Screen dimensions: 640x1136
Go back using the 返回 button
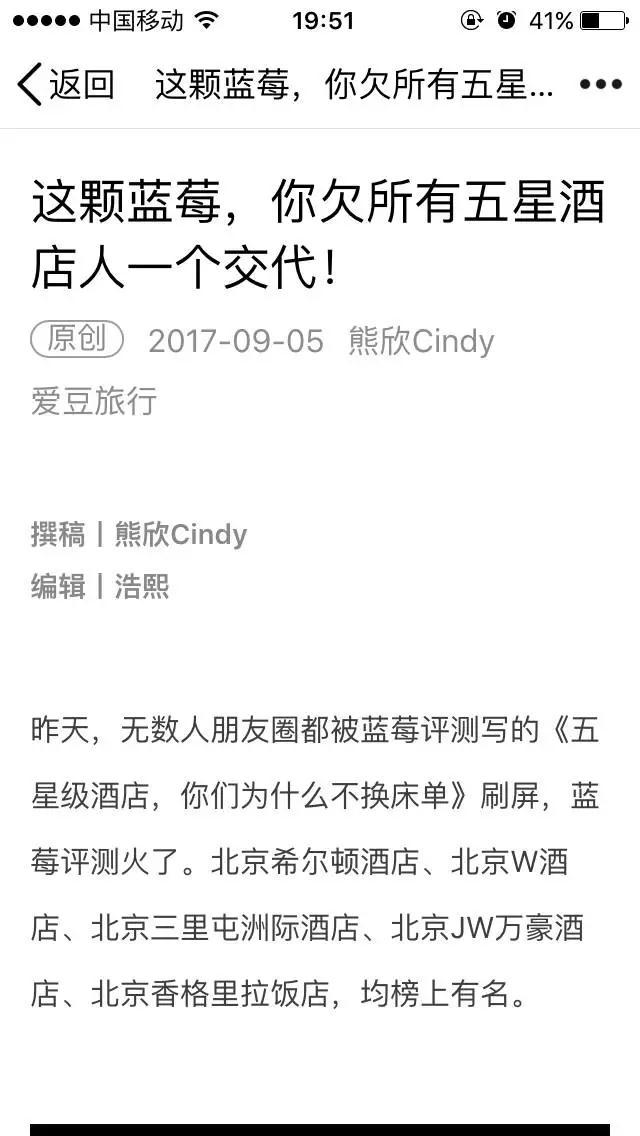[65, 85]
